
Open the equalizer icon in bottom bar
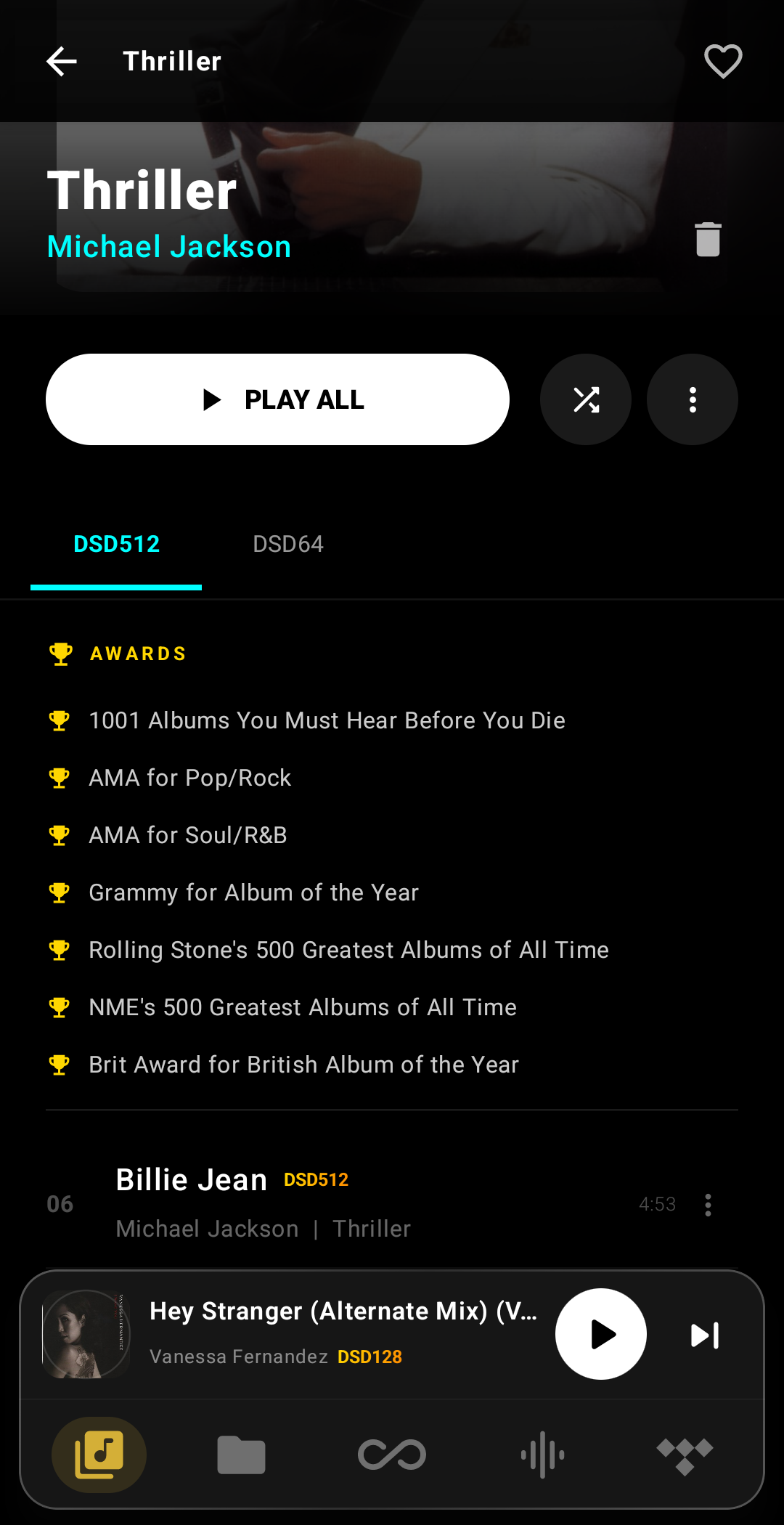[542, 1455]
